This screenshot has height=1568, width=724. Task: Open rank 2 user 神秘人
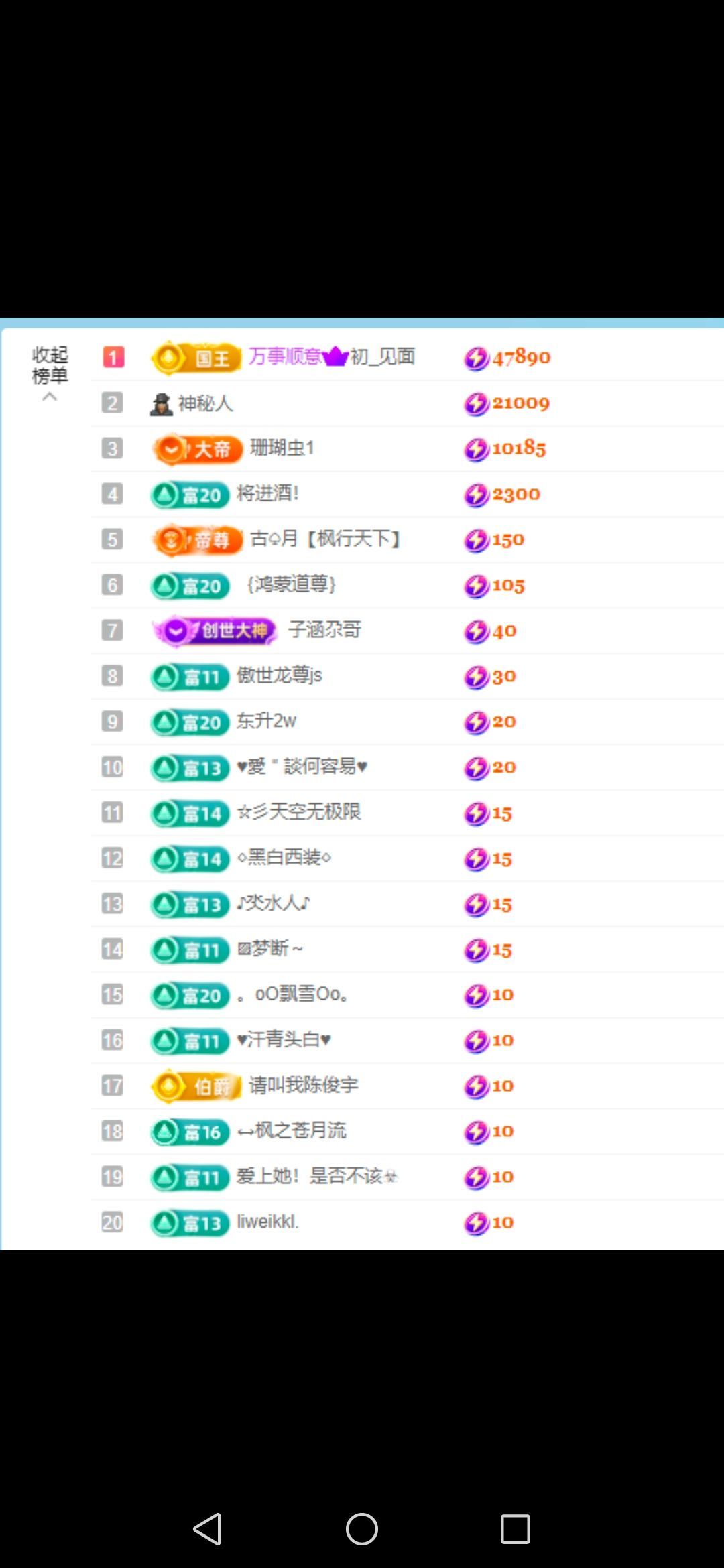pos(205,403)
